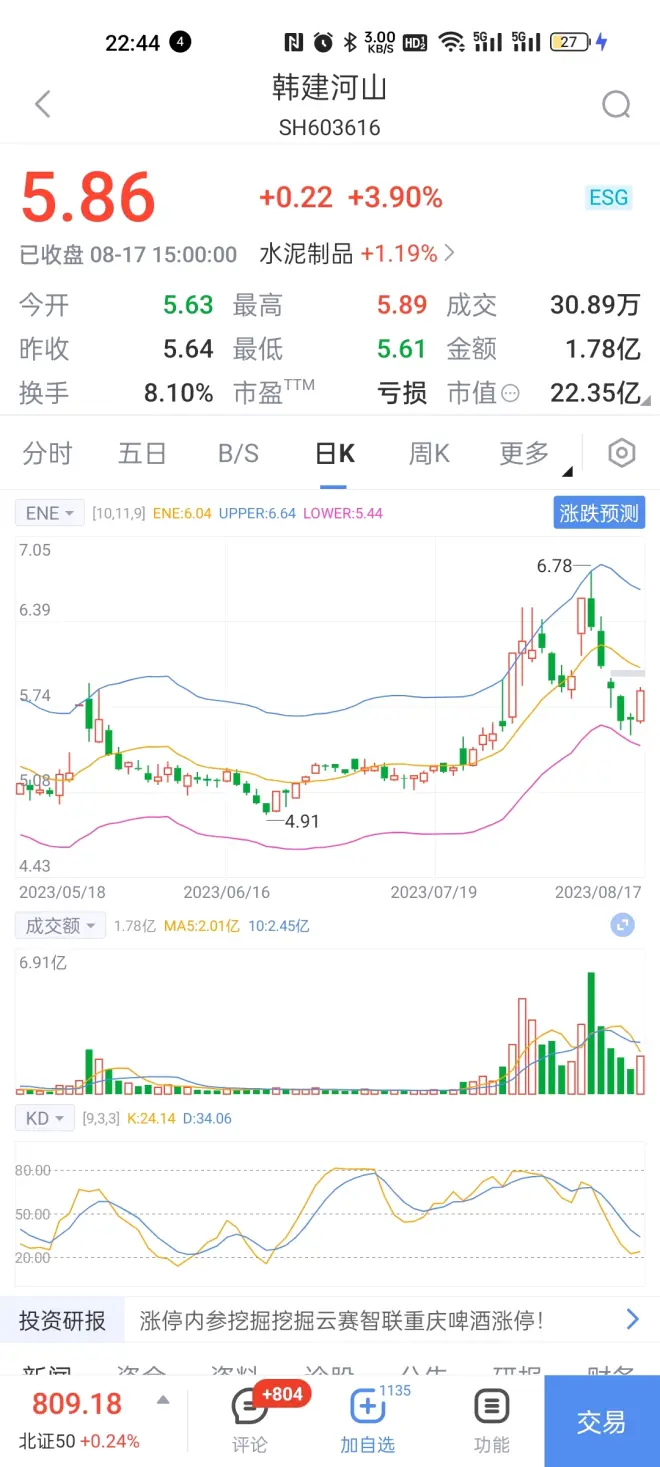
Task: Change the 成交额 indicator dropdown
Action: click(x=60, y=925)
